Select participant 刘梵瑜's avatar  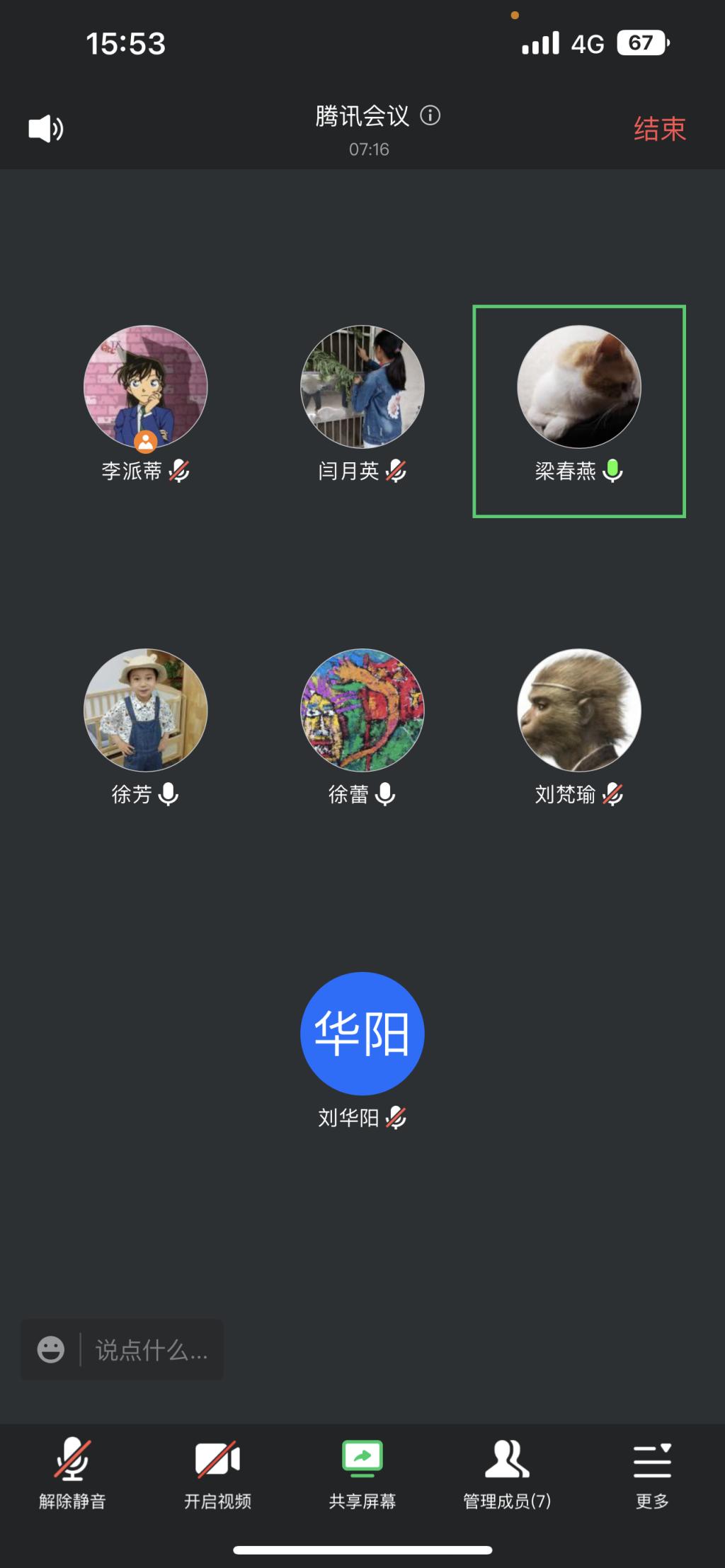coord(579,710)
